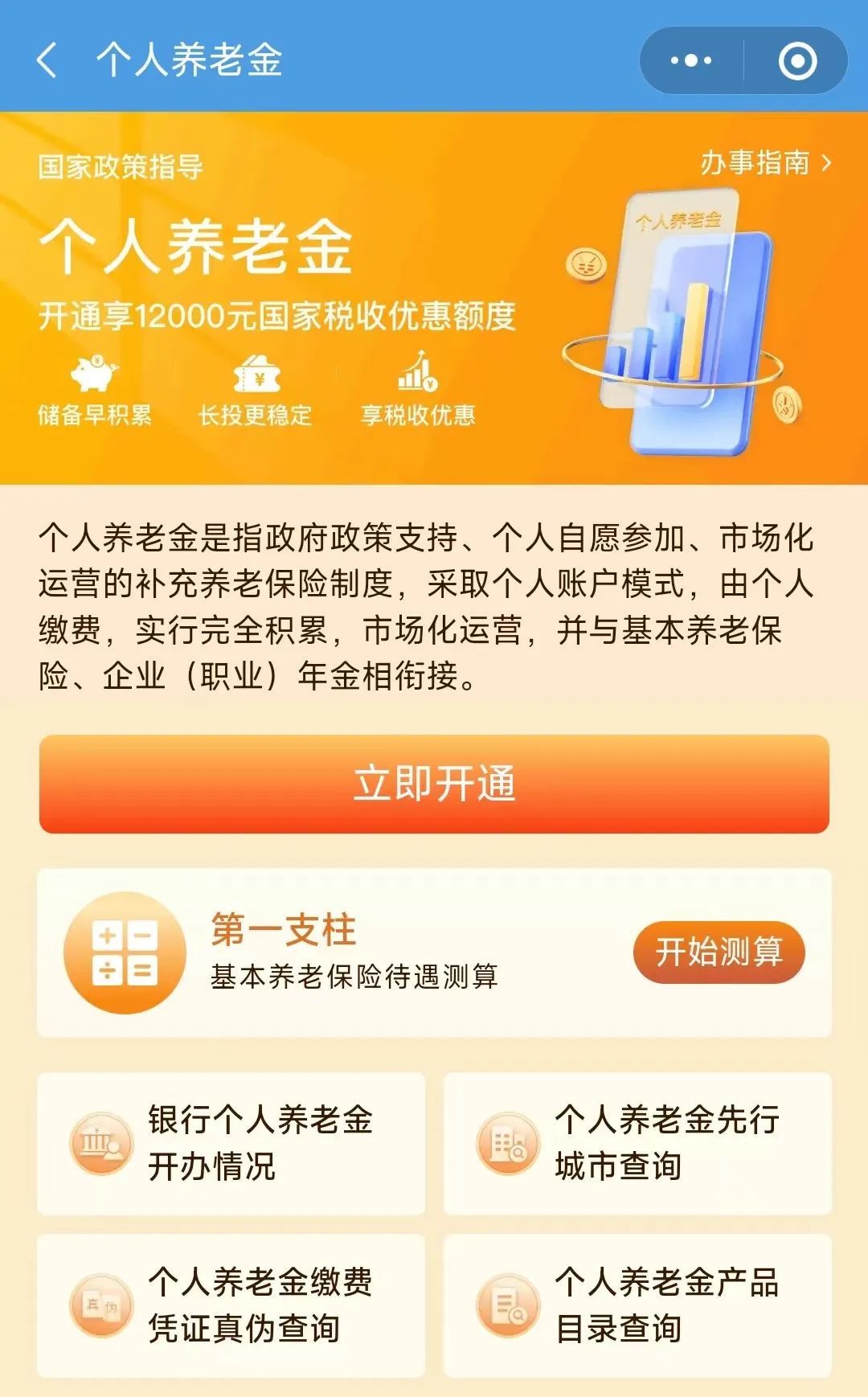
Task: Open the mini program three-dot menu
Action: (691, 60)
